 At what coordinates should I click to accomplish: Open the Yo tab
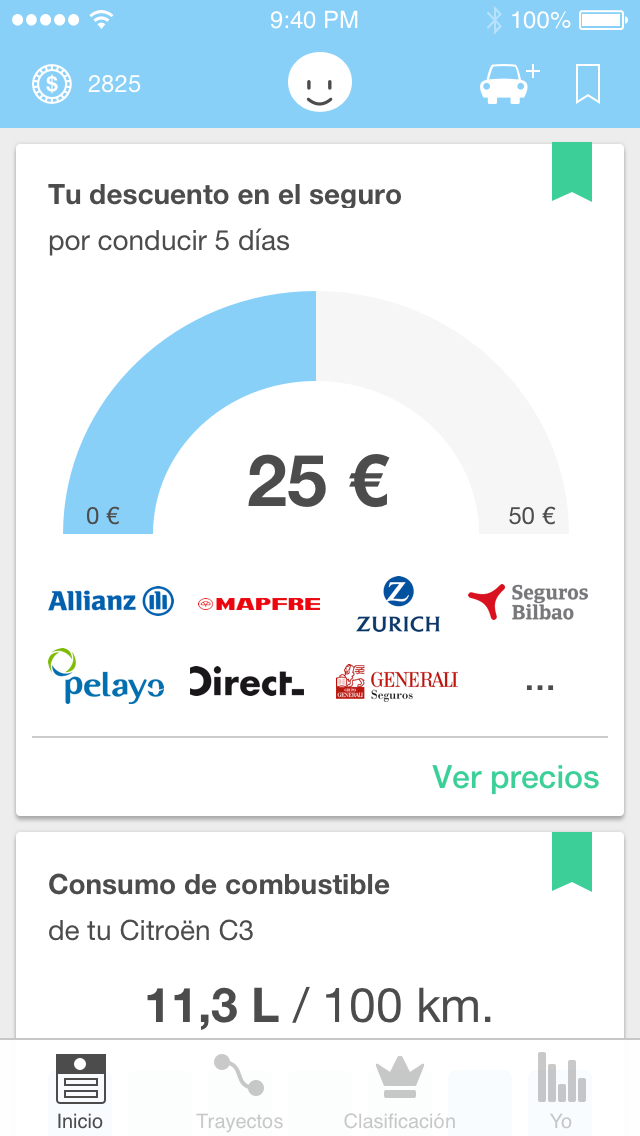(x=560, y=1092)
